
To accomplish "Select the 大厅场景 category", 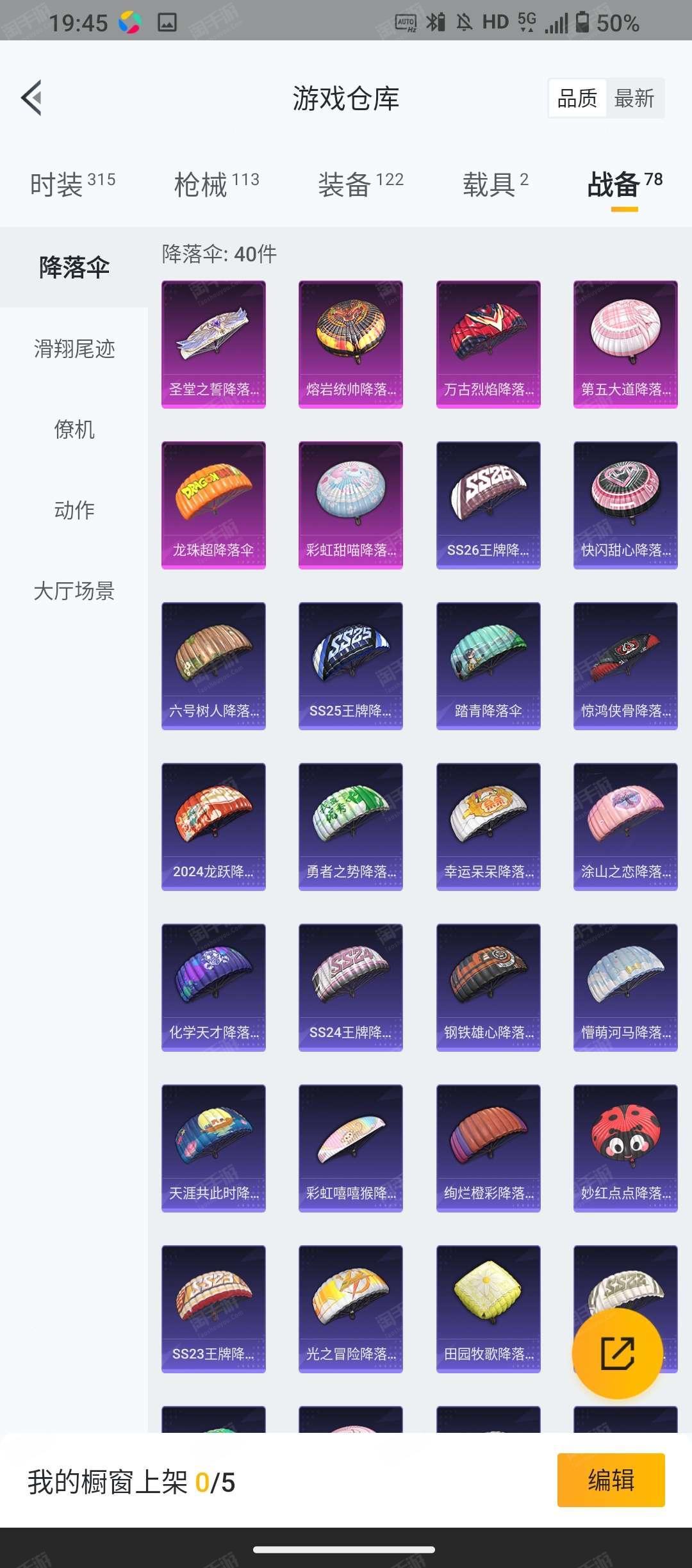I will (74, 591).
